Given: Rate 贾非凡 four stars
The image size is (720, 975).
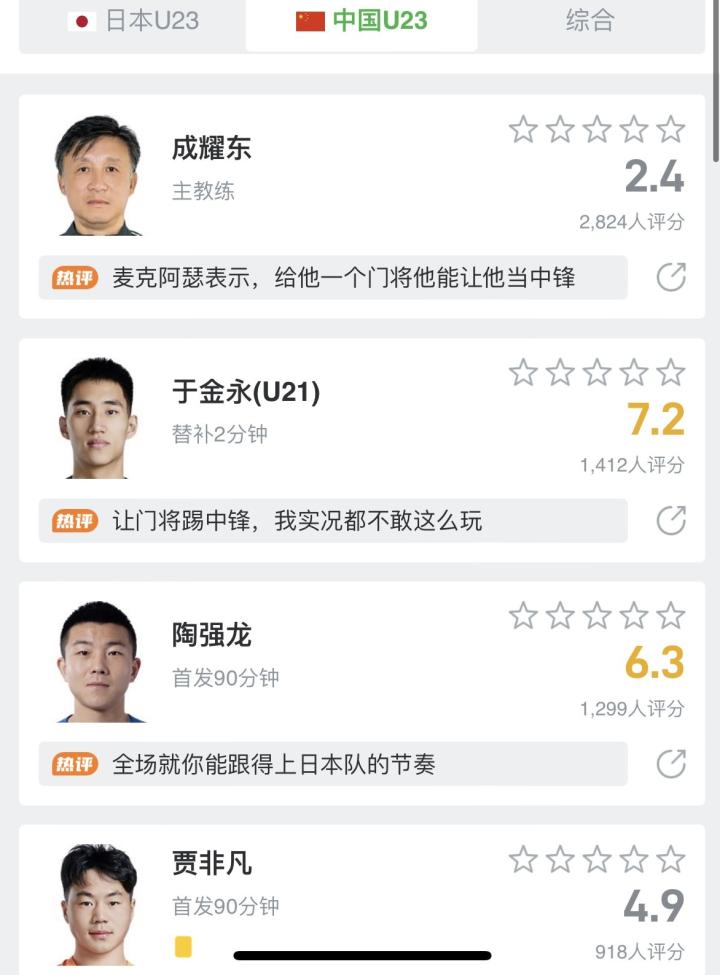Looking at the screenshot, I should click(x=634, y=859).
